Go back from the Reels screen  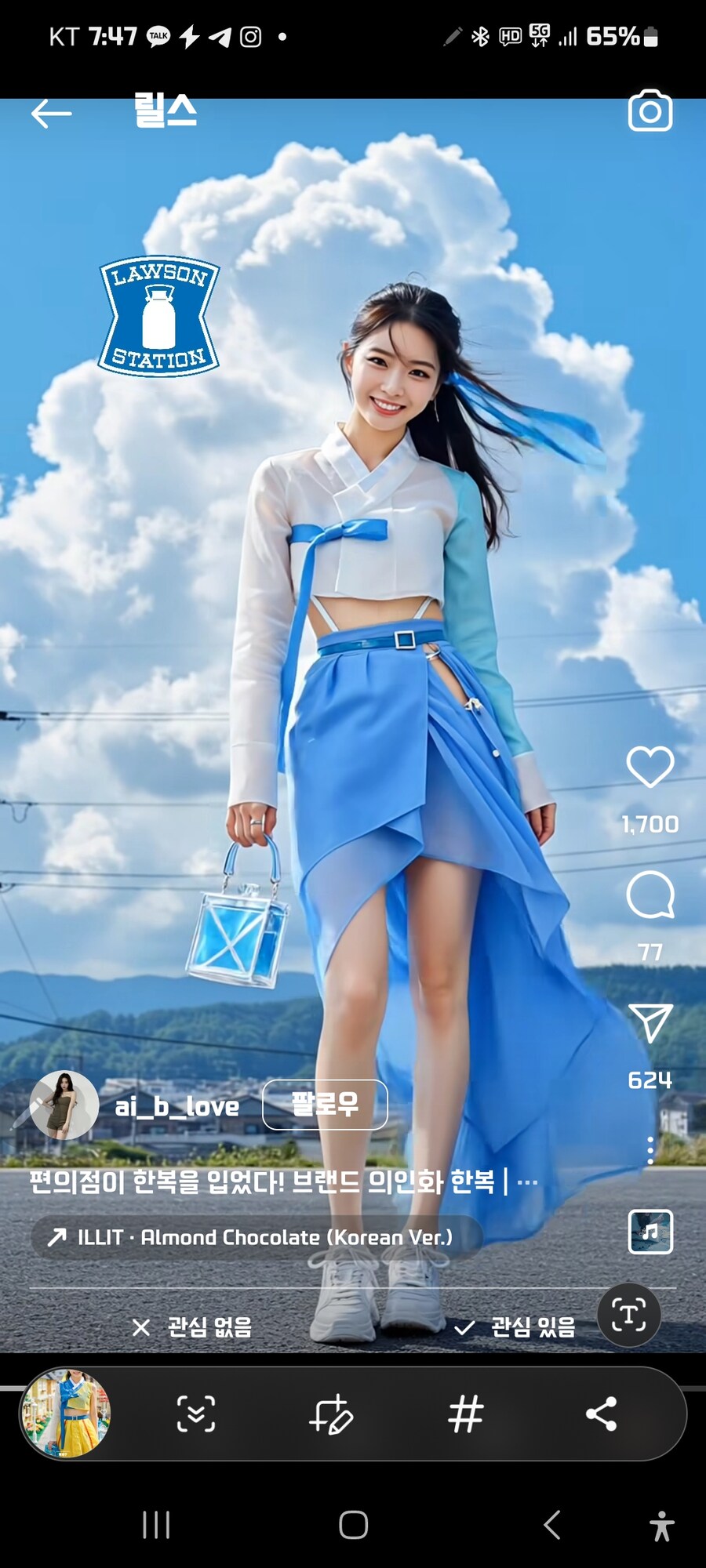(52, 114)
